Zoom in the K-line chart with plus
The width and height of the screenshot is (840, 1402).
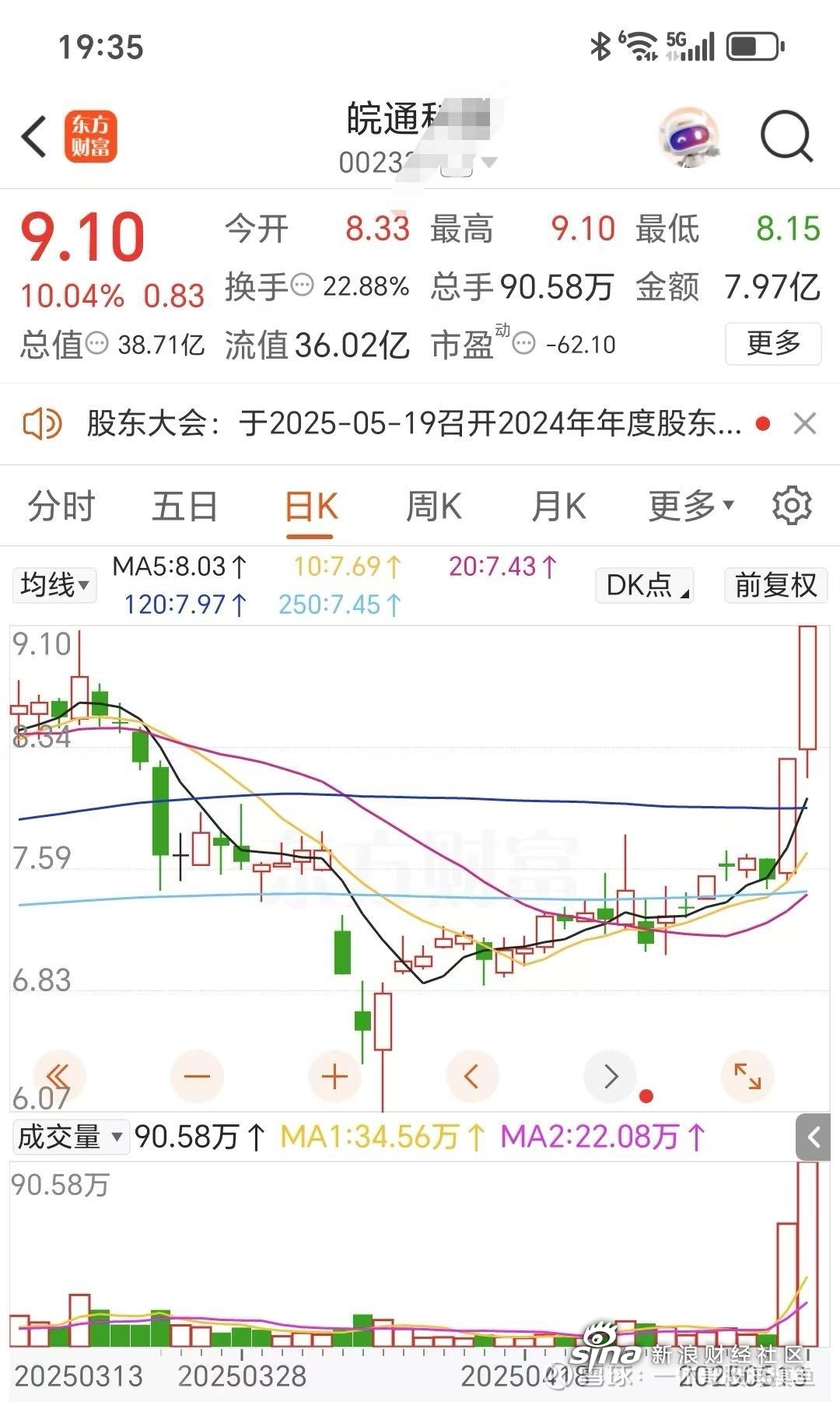(x=334, y=1077)
